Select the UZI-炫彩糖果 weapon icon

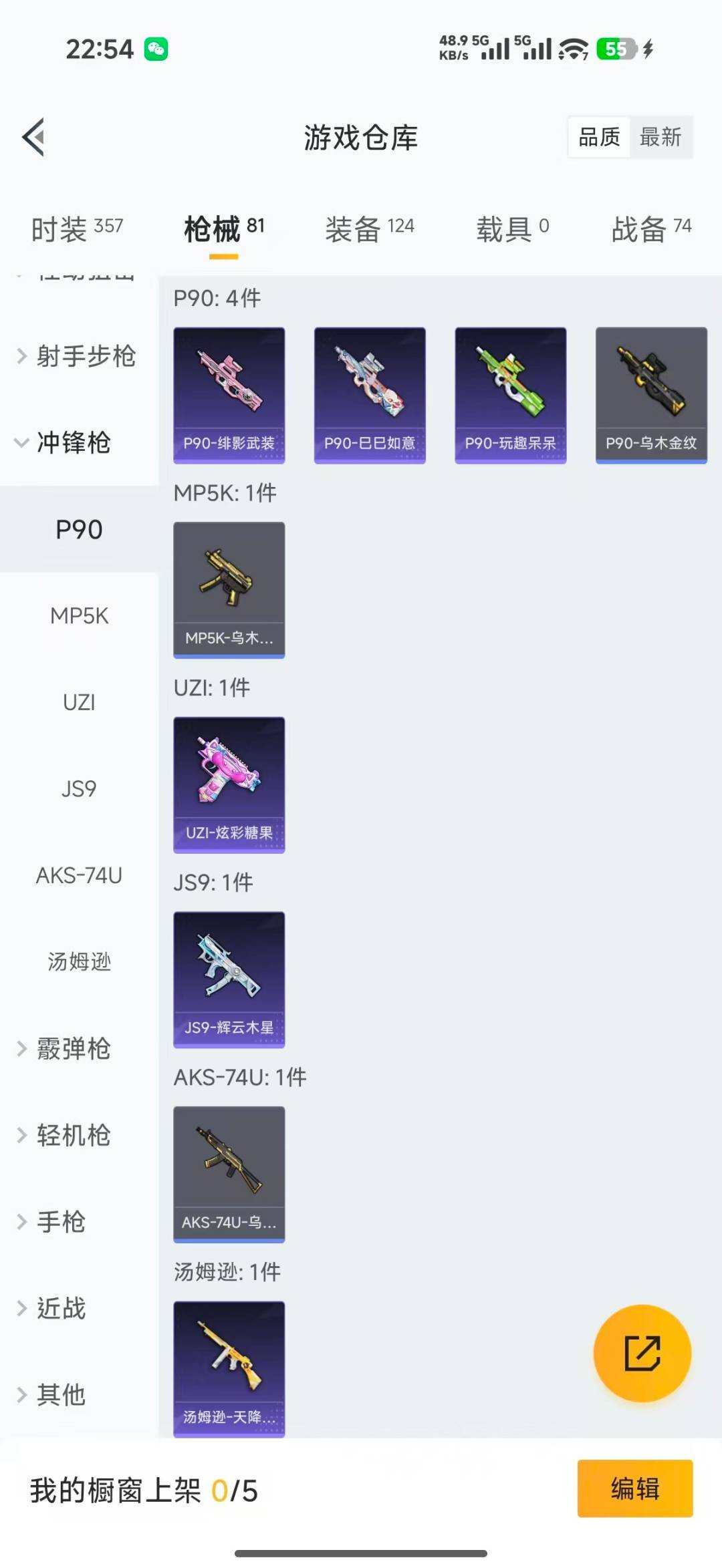tap(229, 785)
